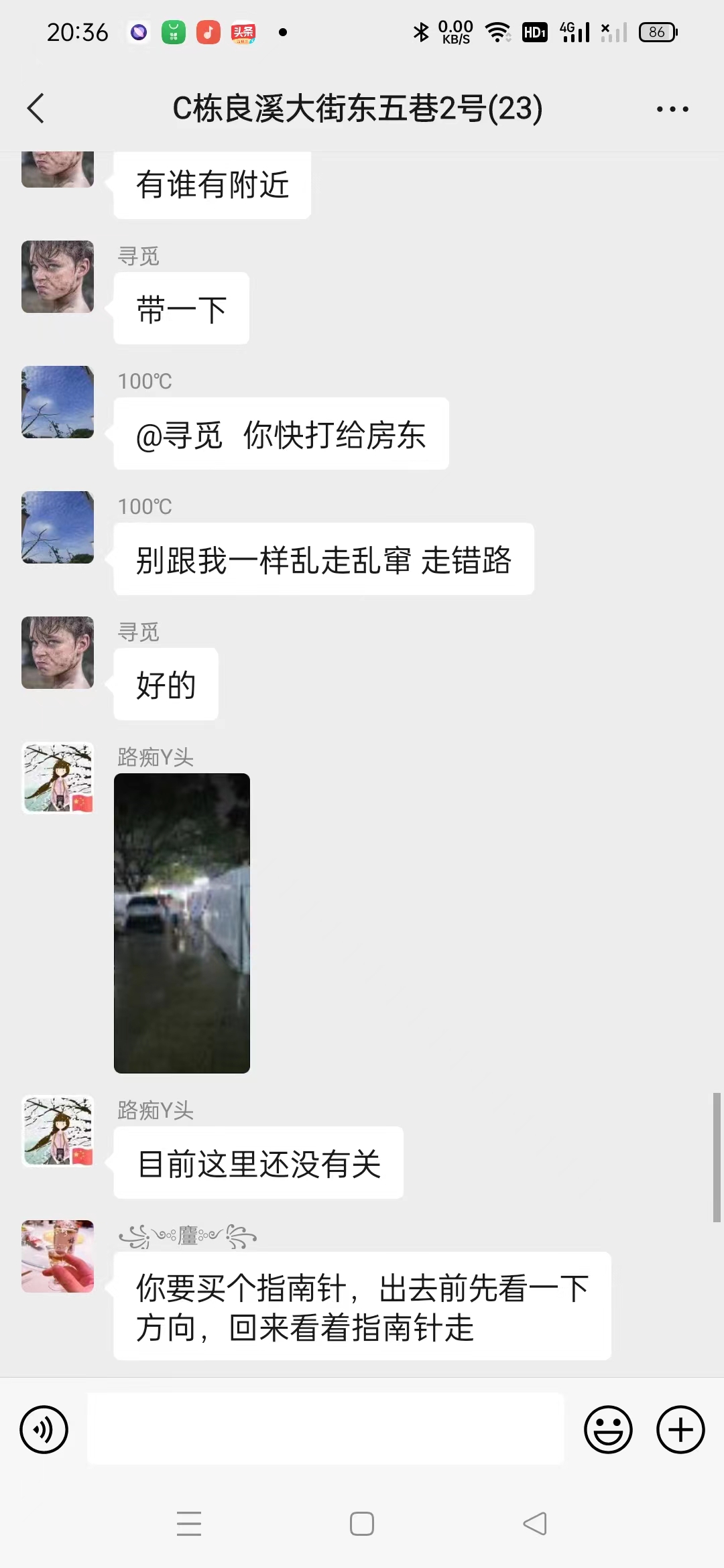
Task: Tap 100℃'s profile avatar
Action: (58, 402)
